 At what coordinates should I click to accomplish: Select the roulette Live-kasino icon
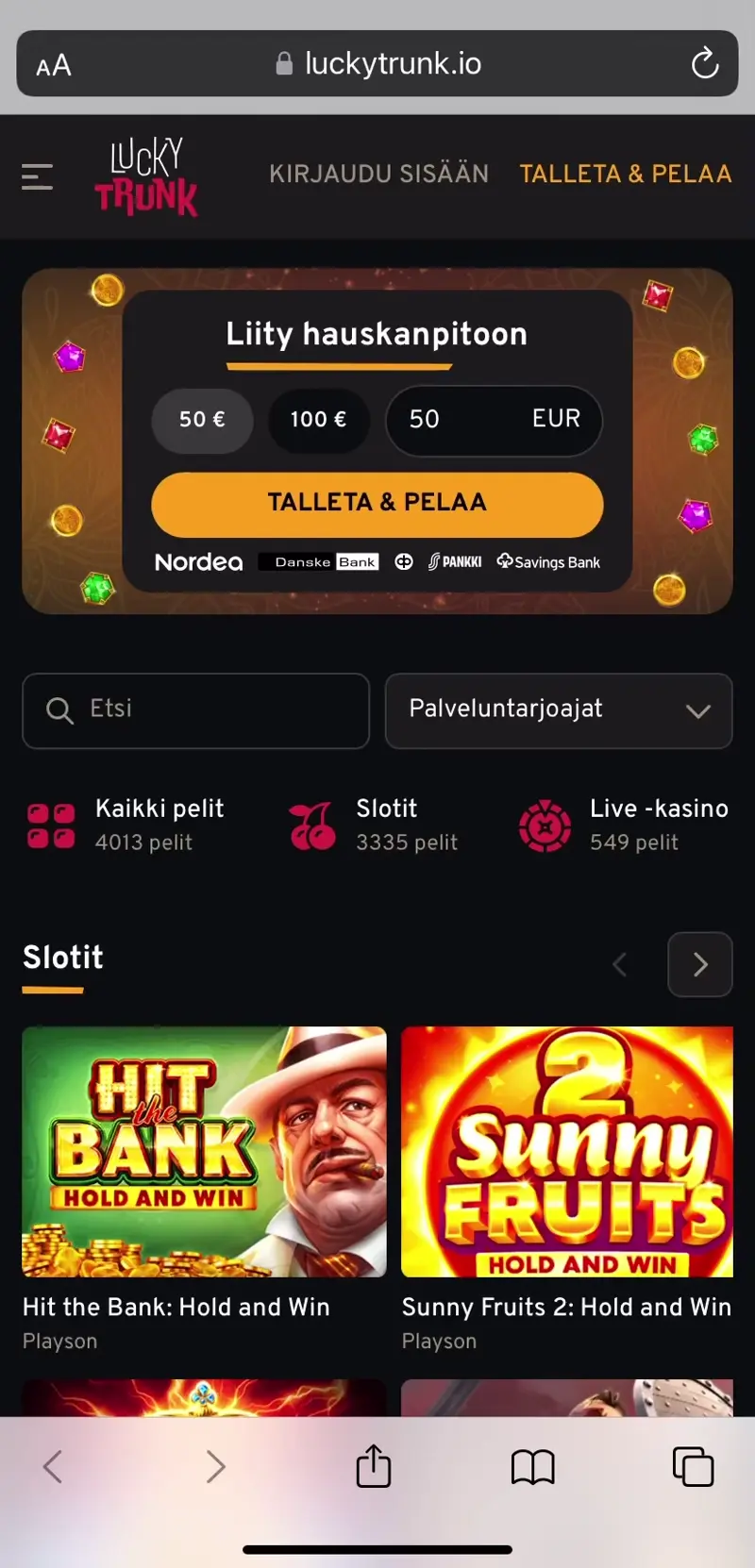click(x=544, y=825)
